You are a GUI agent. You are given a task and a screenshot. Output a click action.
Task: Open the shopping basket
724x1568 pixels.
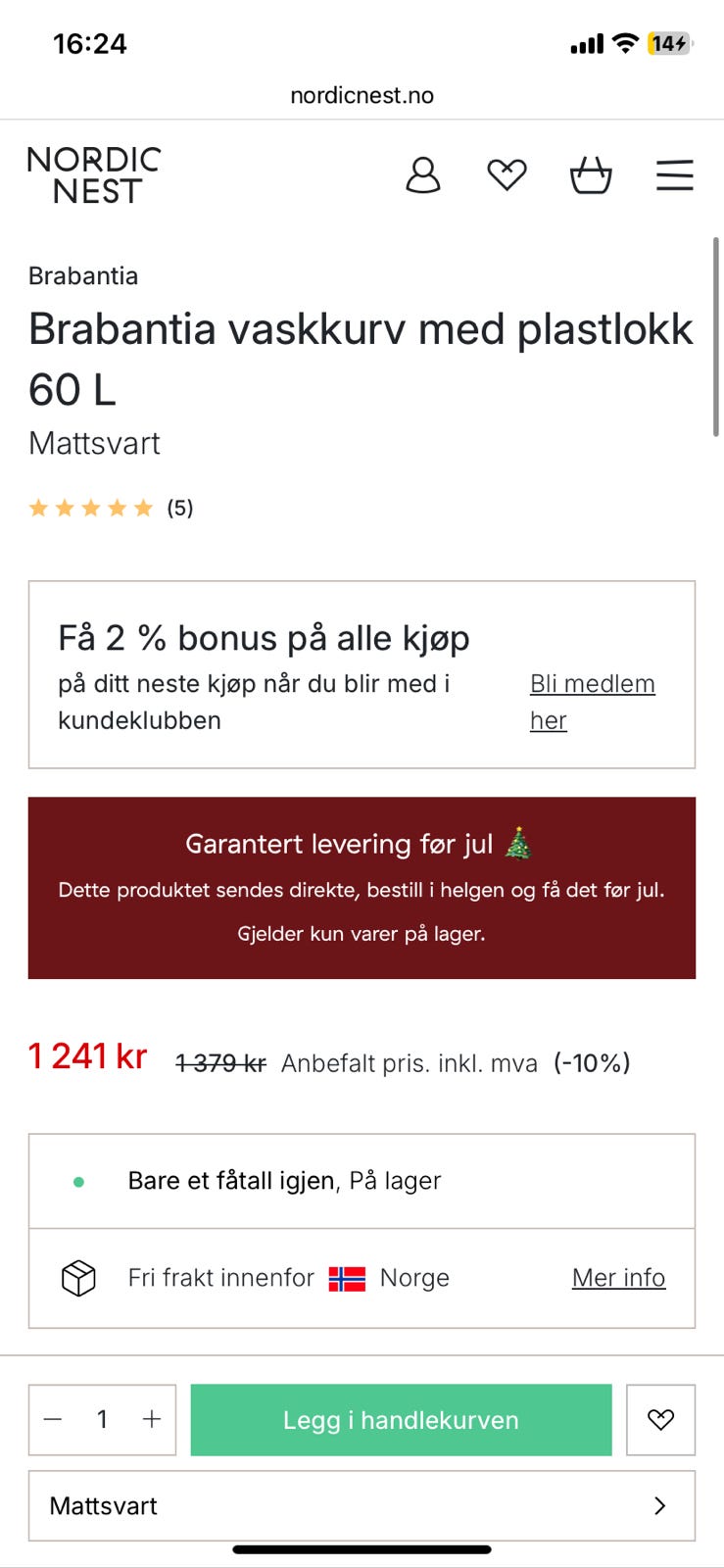[x=591, y=175]
